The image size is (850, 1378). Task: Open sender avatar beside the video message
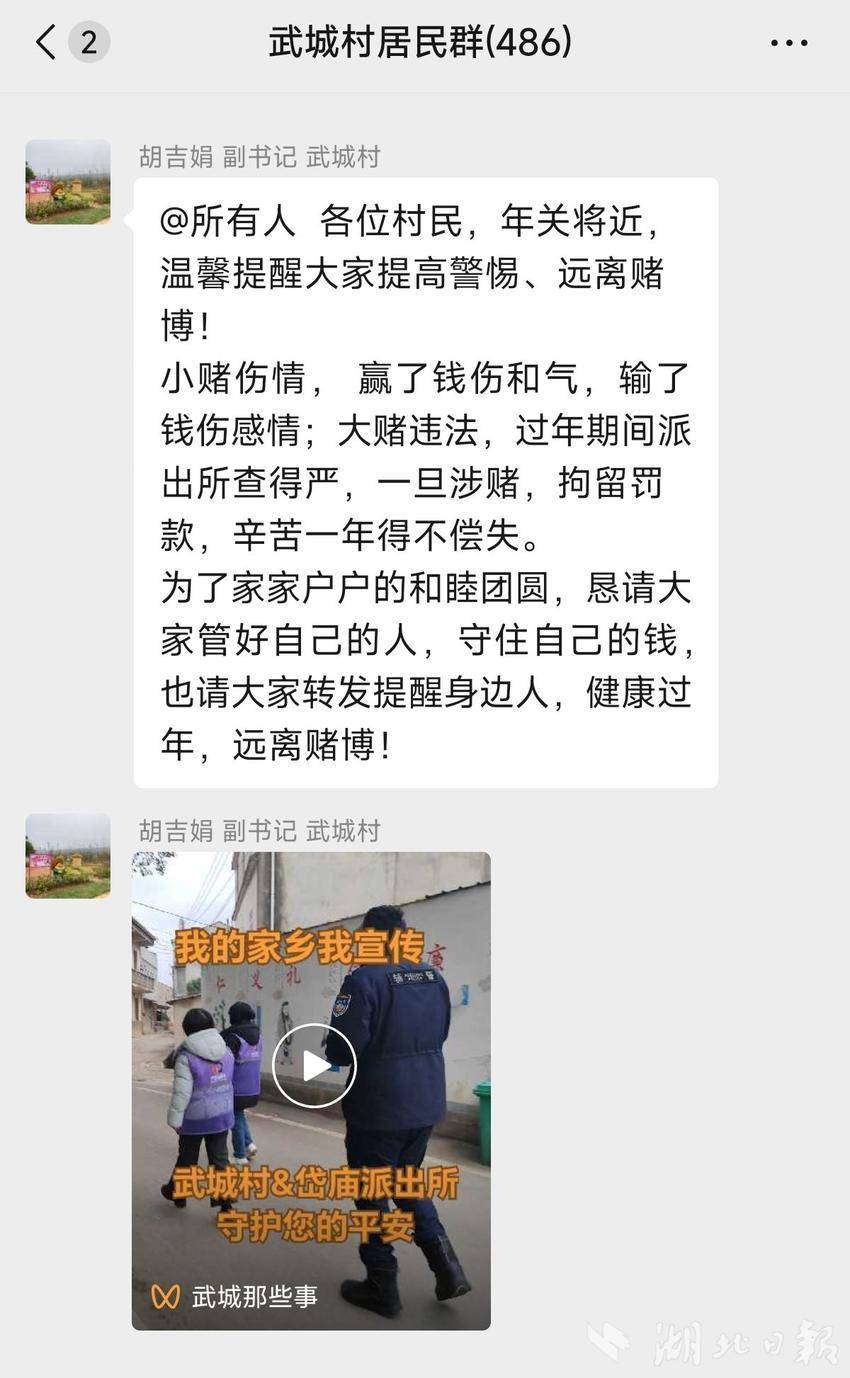pyautogui.click(x=68, y=856)
